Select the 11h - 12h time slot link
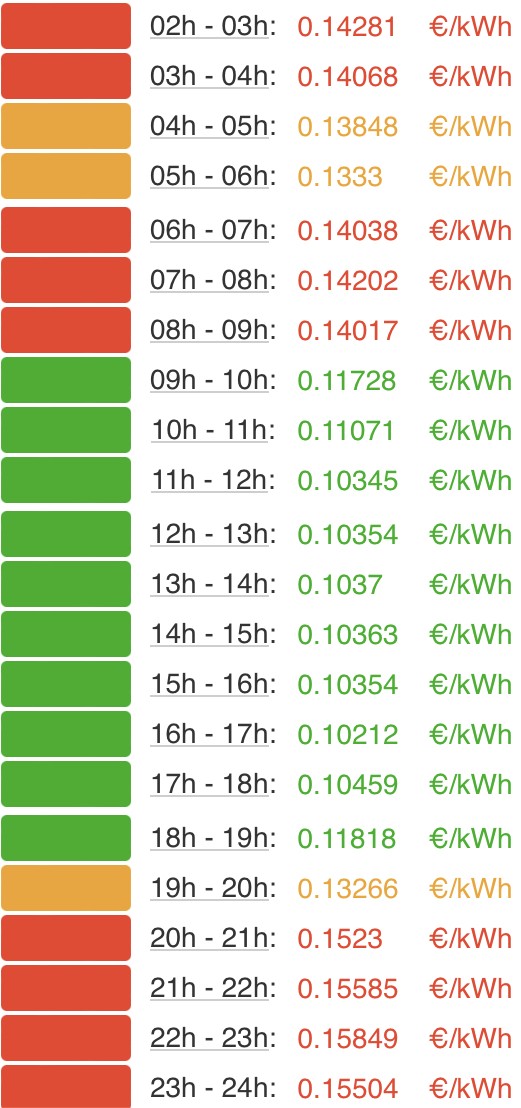 pyautogui.click(x=209, y=481)
